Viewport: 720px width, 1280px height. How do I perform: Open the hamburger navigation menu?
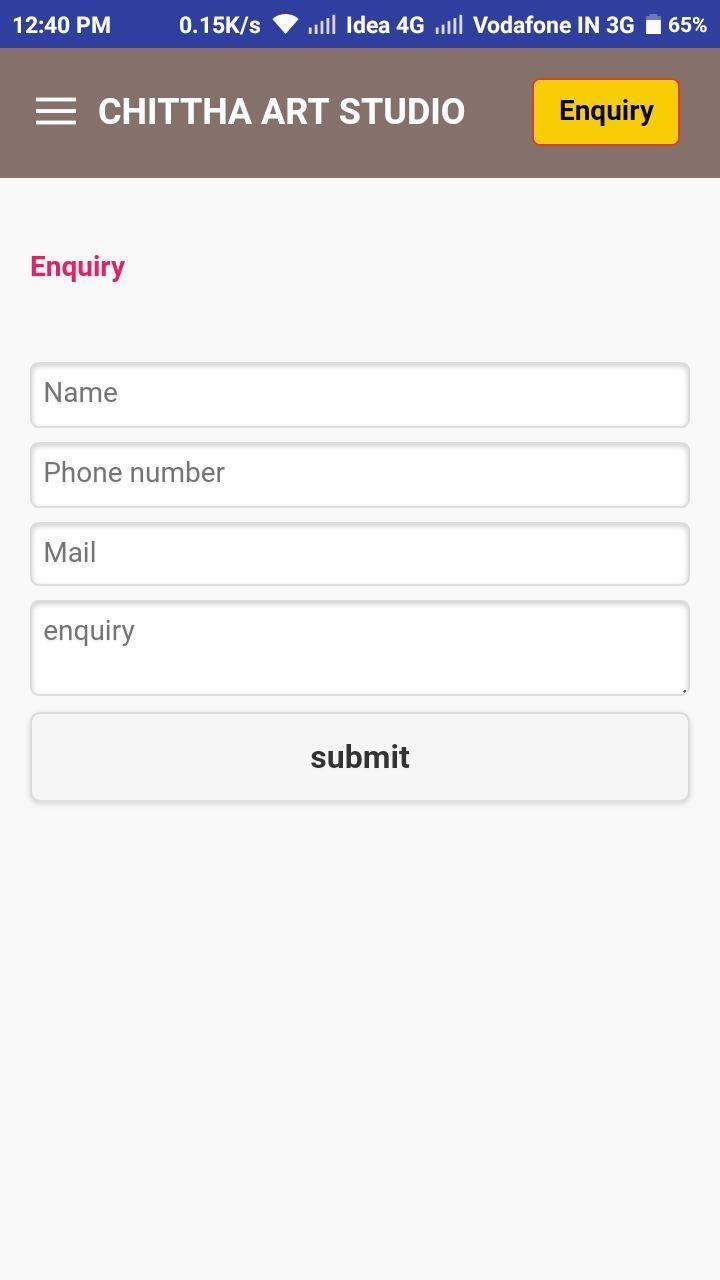(56, 111)
